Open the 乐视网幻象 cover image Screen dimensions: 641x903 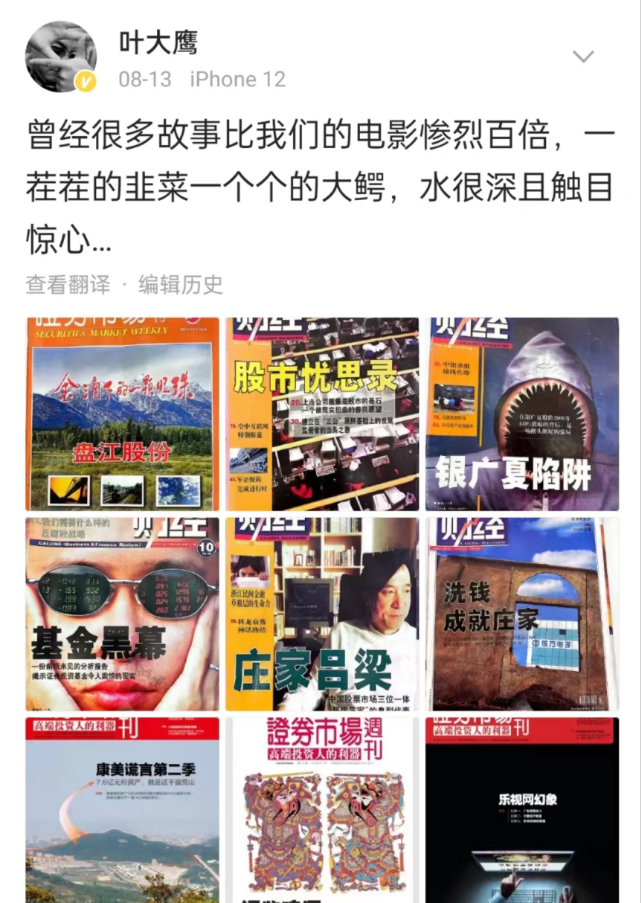(522, 810)
